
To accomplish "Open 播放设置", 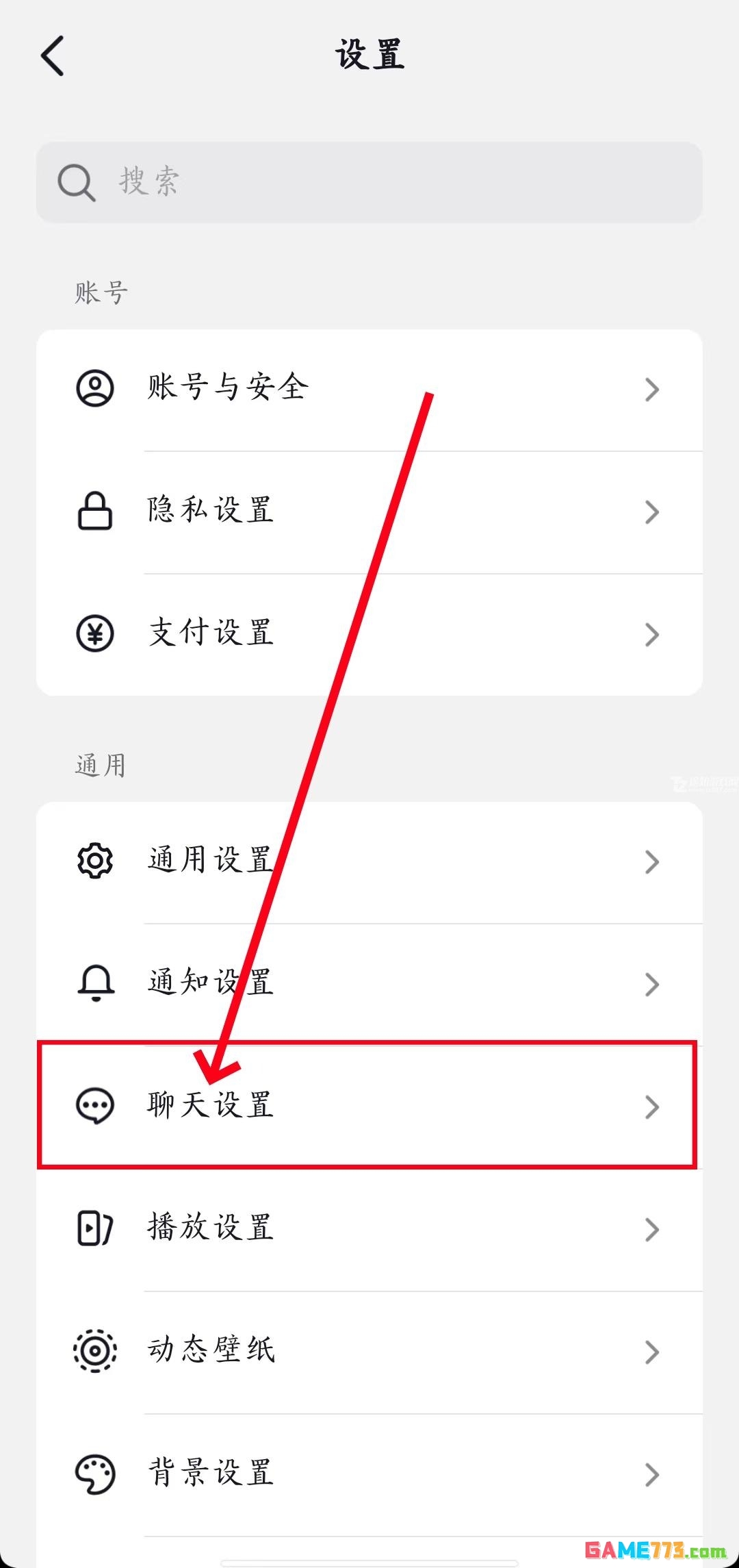I will pos(369,1229).
